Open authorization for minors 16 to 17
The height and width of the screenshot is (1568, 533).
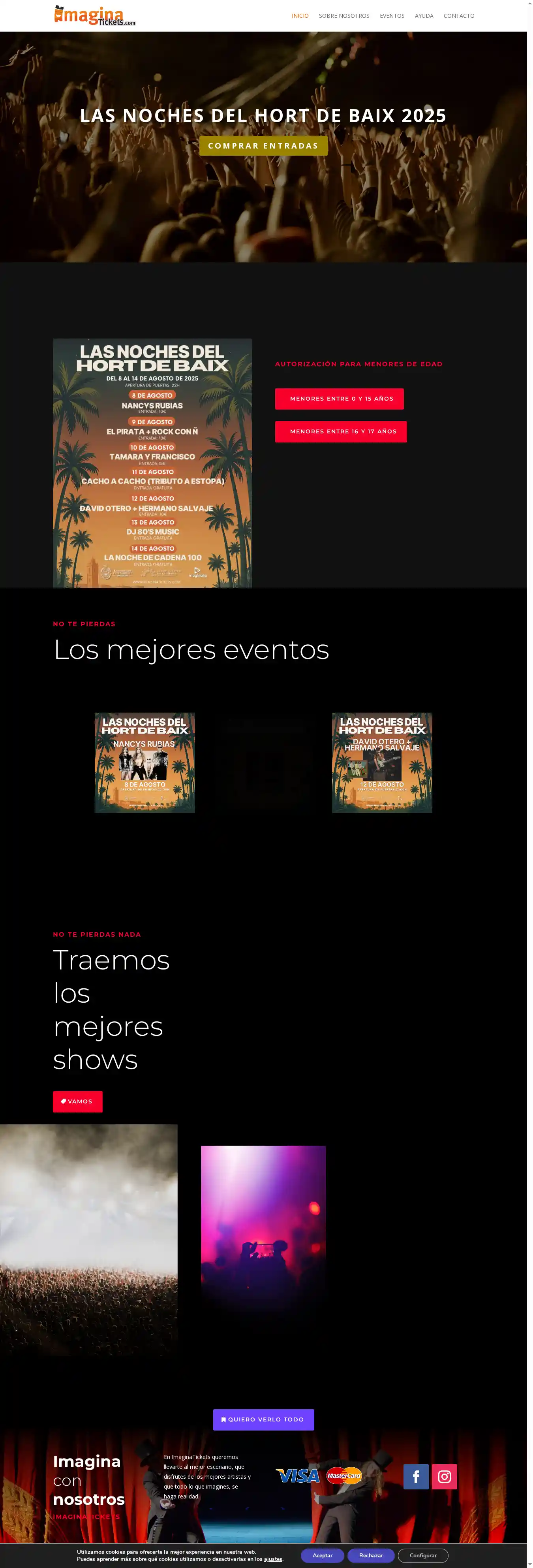click(341, 431)
